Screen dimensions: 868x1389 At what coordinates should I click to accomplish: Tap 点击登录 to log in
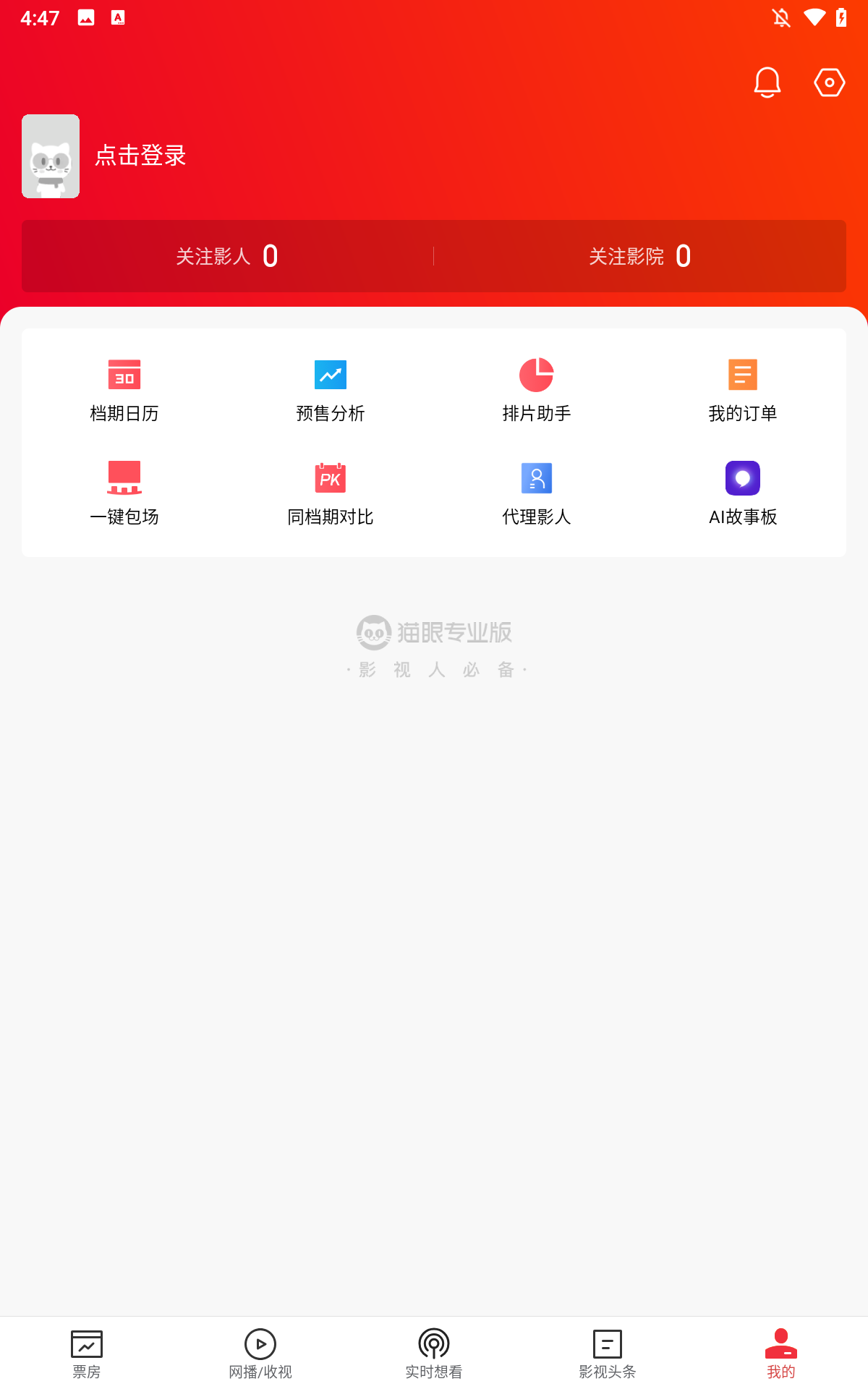click(140, 156)
